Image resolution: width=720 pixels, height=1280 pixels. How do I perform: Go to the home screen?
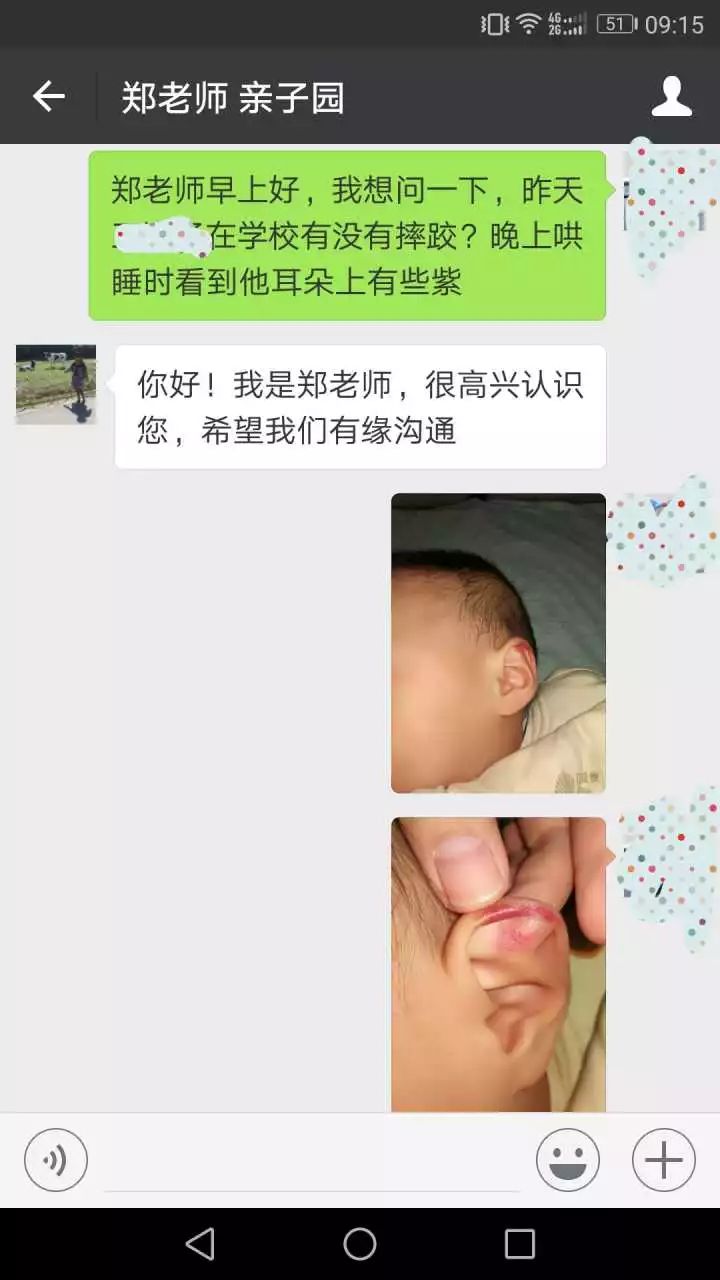pyautogui.click(x=360, y=1244)
